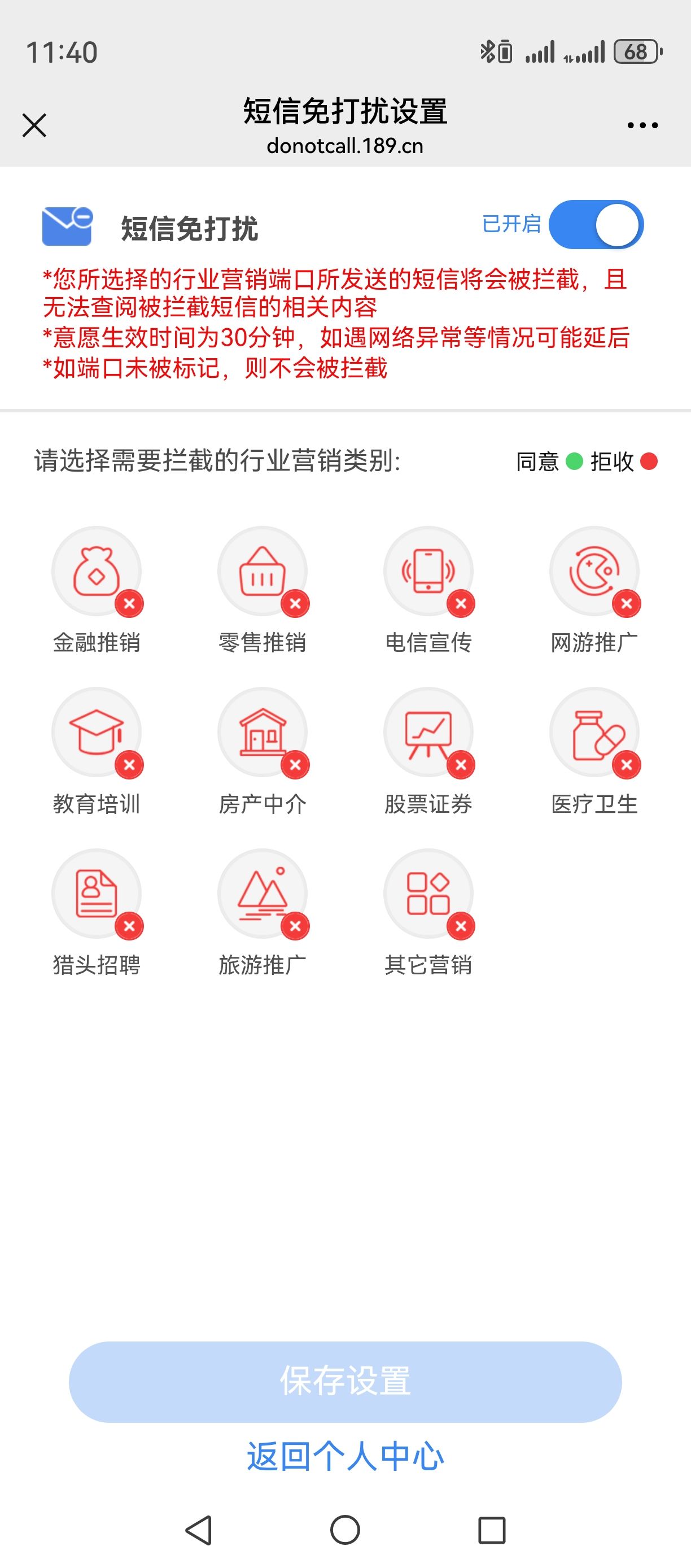Image resolution: width=691 pixels, height=1568 pixels.
Task: Close the webpage with the X icon
Action: click(x=34, y=125)
